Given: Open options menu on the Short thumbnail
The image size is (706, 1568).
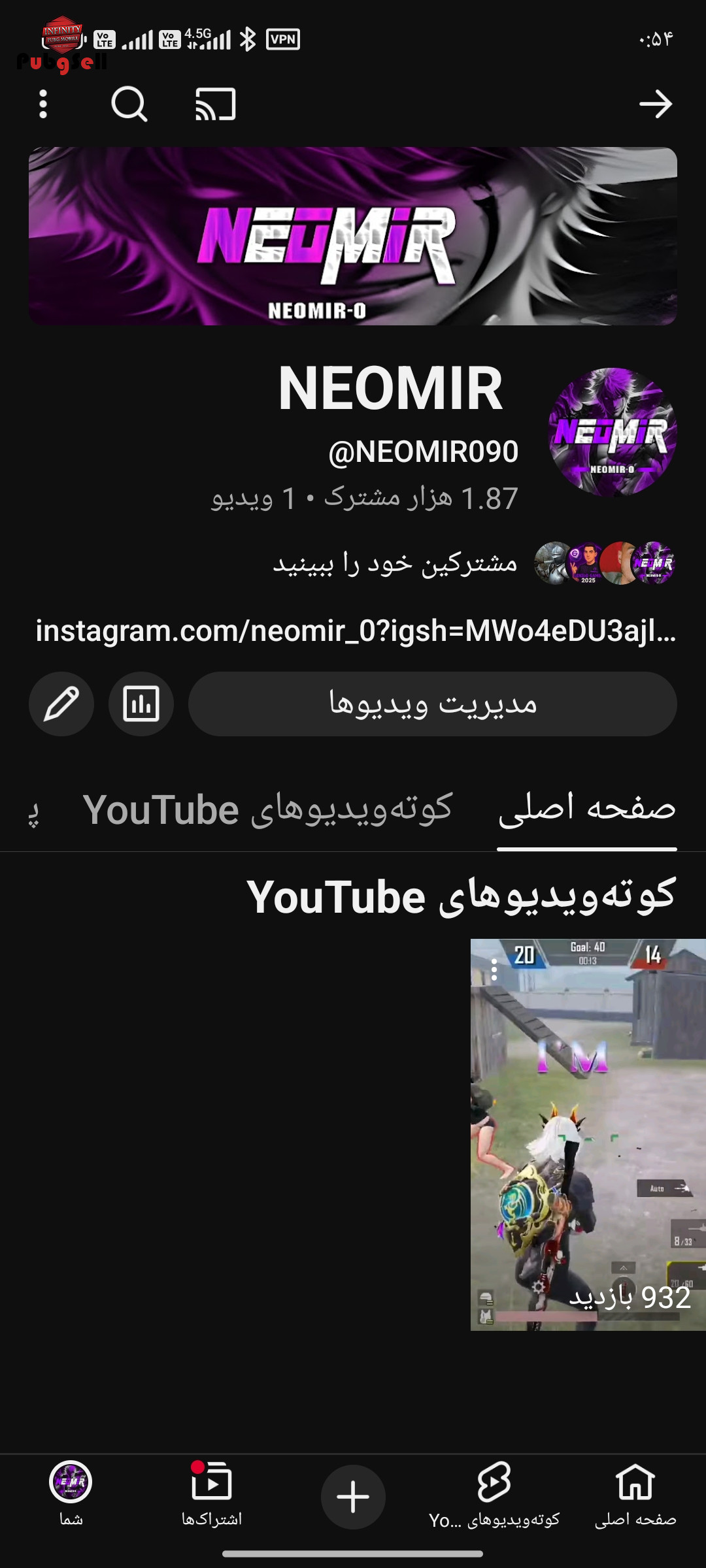Looking at the screenshot, I should tap(494, 970).
